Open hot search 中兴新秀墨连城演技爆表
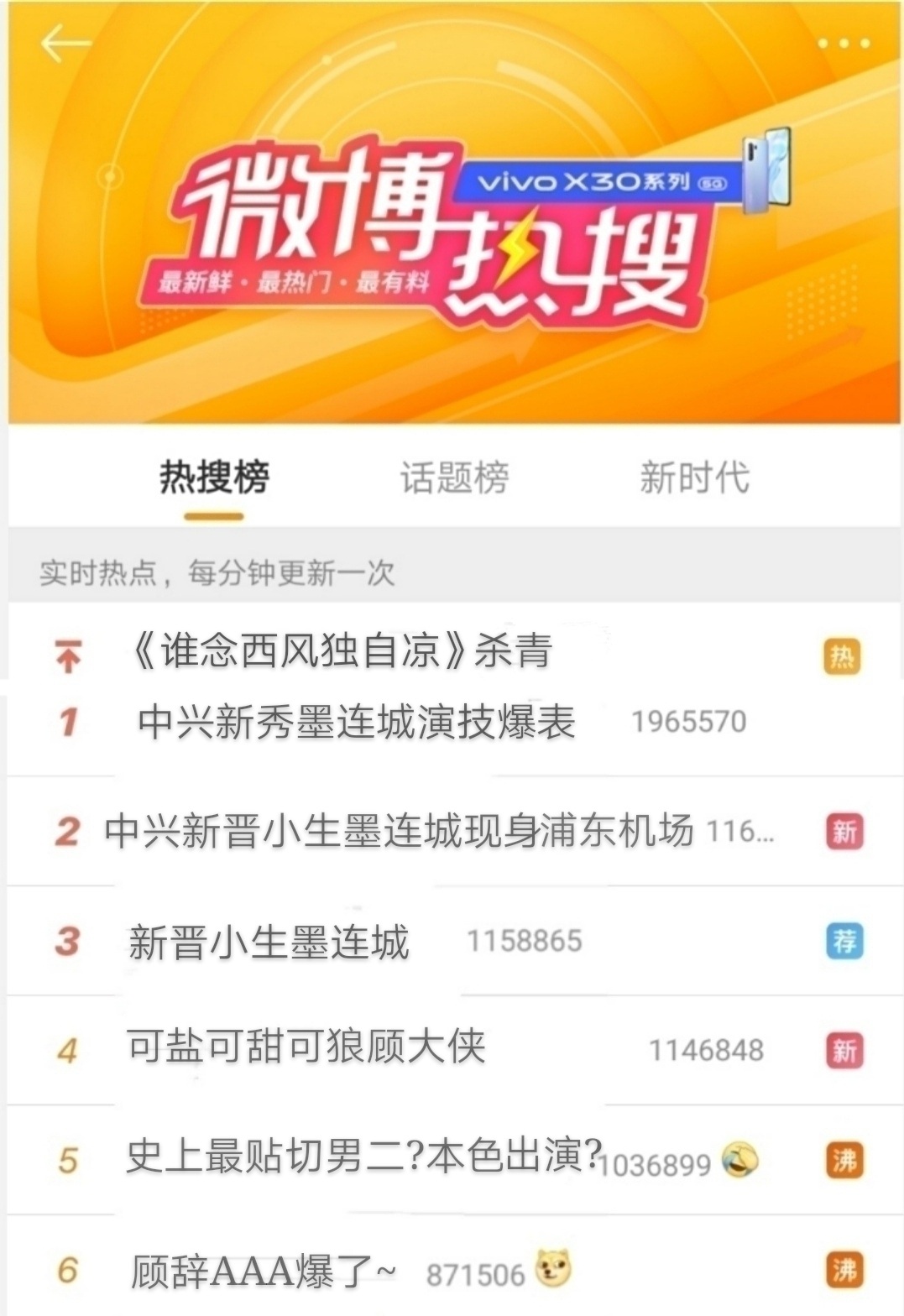The image size is (904, 1316). coord(357,723)
